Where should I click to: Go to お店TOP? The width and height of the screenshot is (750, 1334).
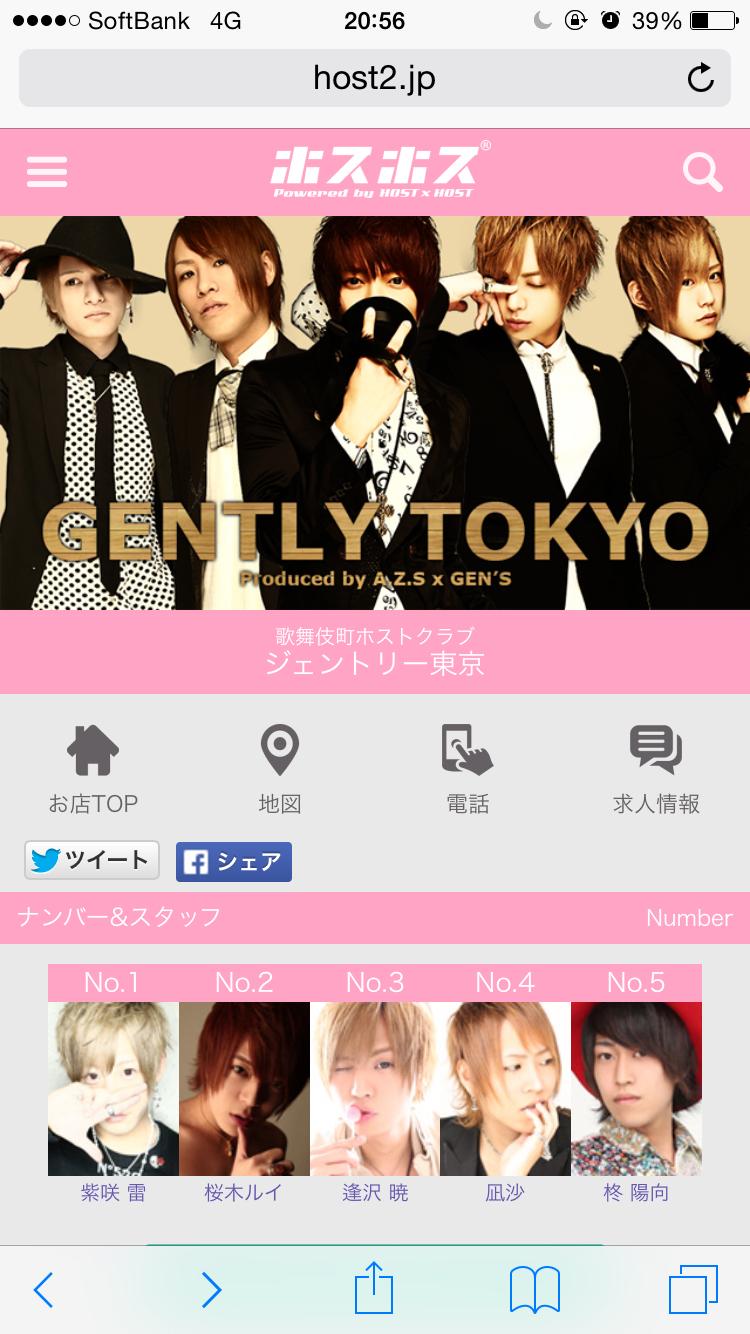pyautogui.click(x=93, y=770)
